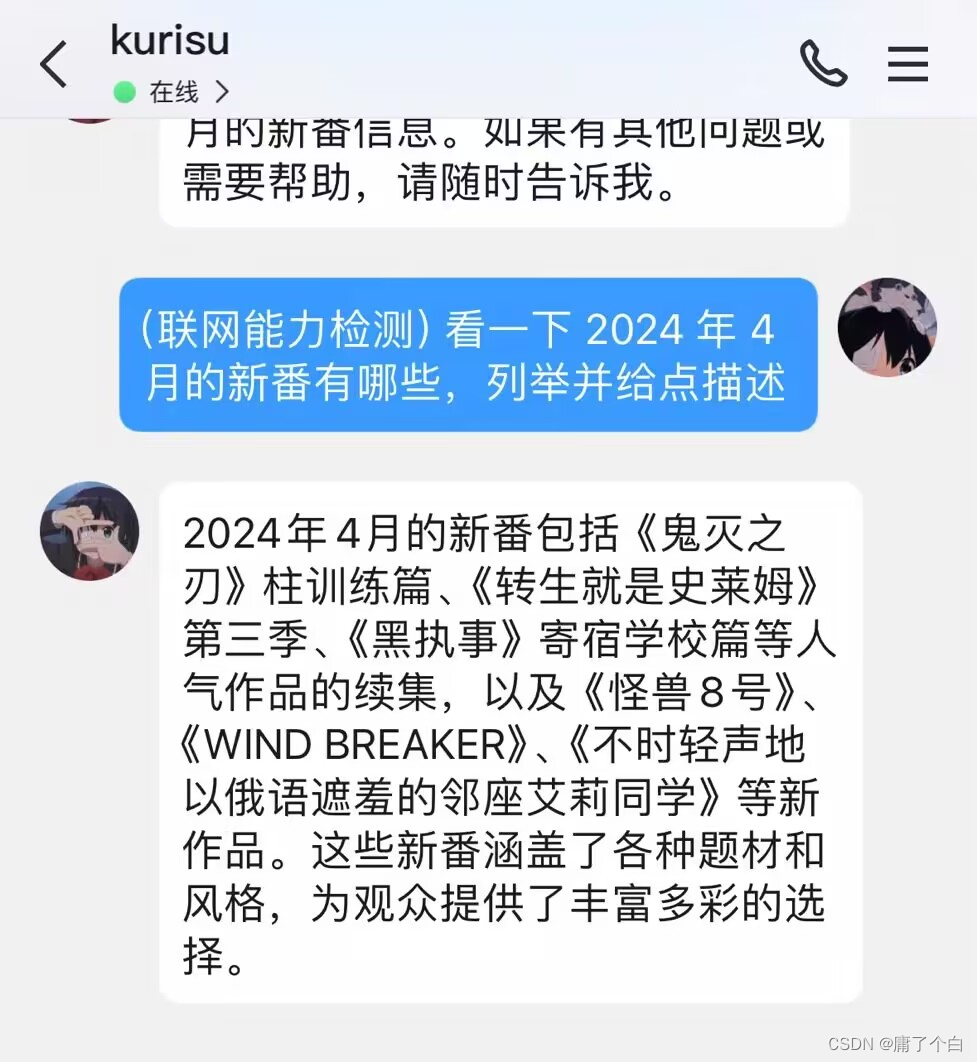Start a voice call with kurisu
Screen dimensions: 977x1062
pyautogui.click(x=823, y=63)
